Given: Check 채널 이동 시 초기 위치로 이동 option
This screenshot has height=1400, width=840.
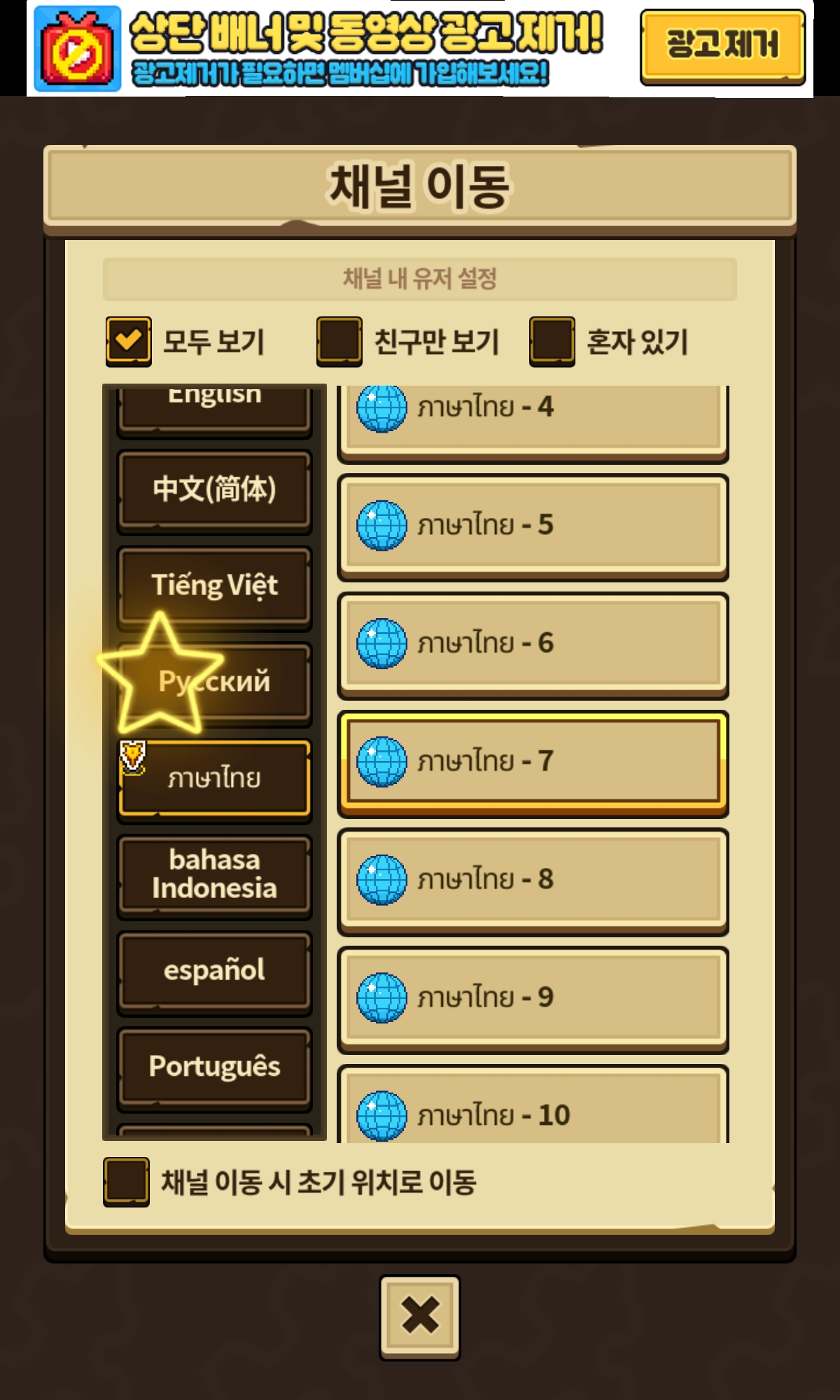Looking at the screenshot, I should tap(126, 1182).
